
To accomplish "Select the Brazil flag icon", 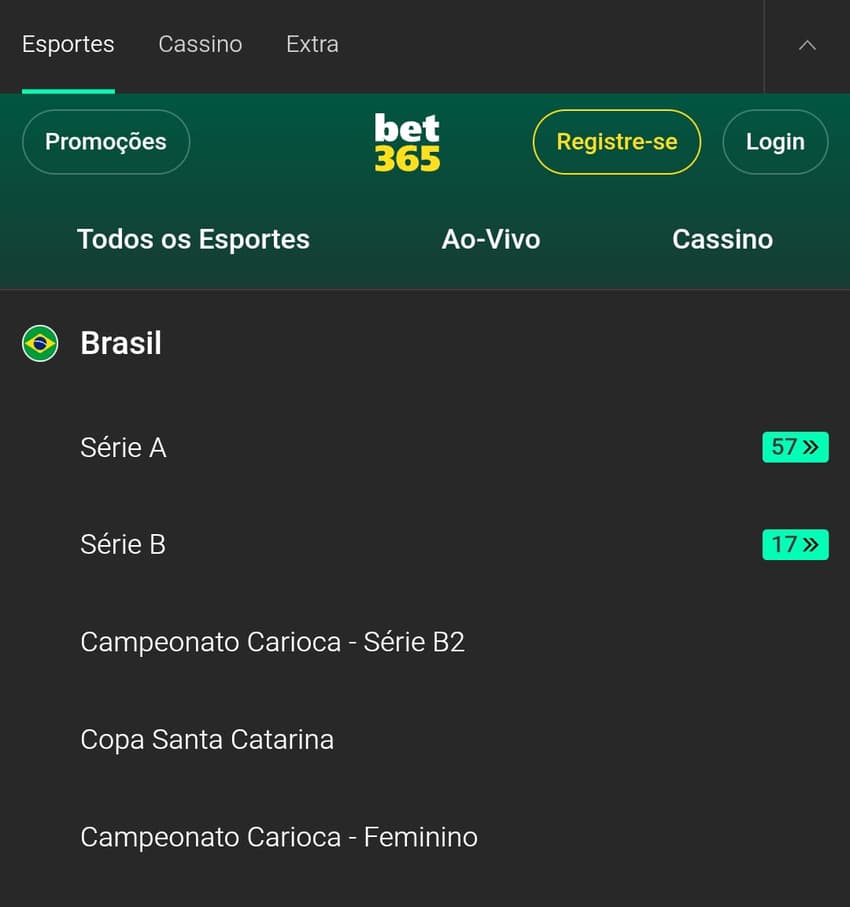I will (38, 342).
